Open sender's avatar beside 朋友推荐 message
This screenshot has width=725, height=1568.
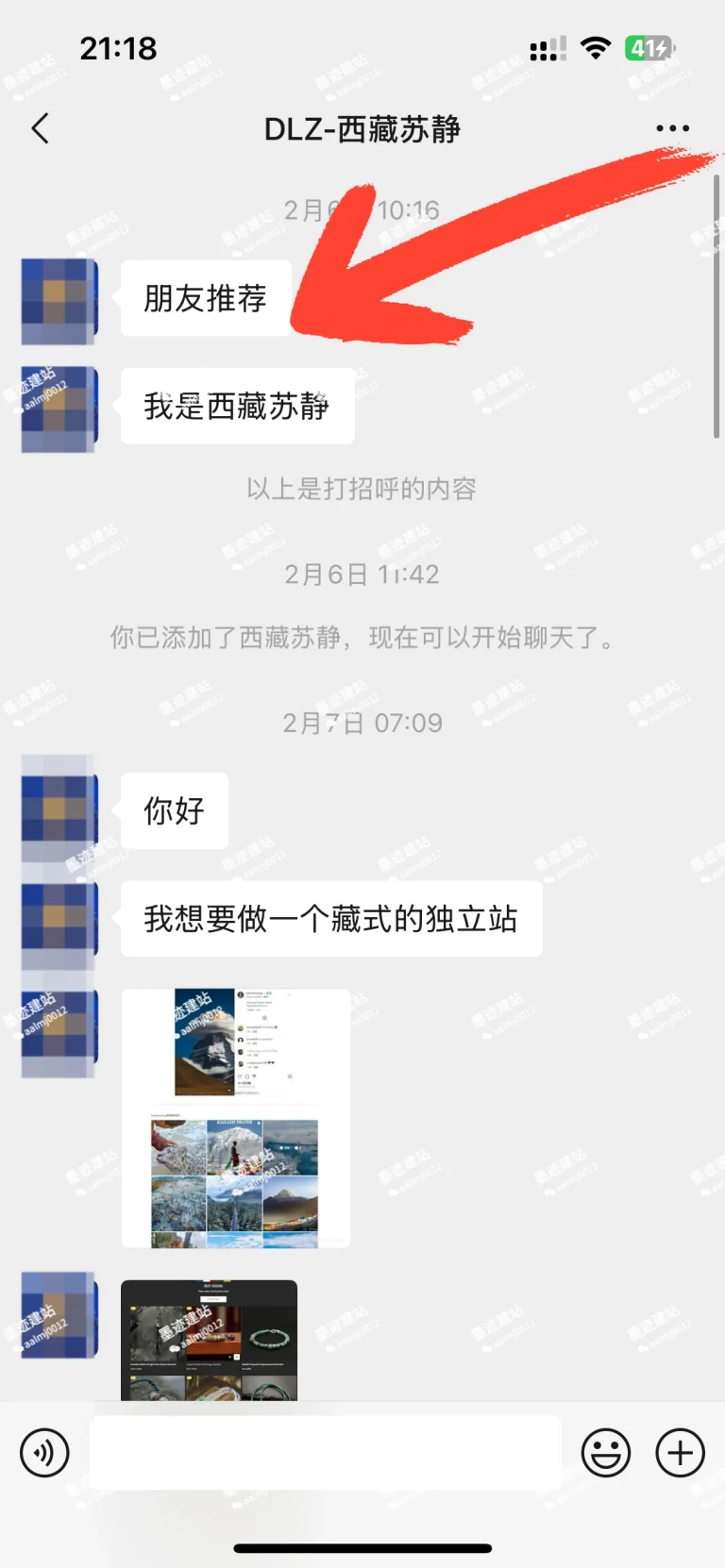59,300
